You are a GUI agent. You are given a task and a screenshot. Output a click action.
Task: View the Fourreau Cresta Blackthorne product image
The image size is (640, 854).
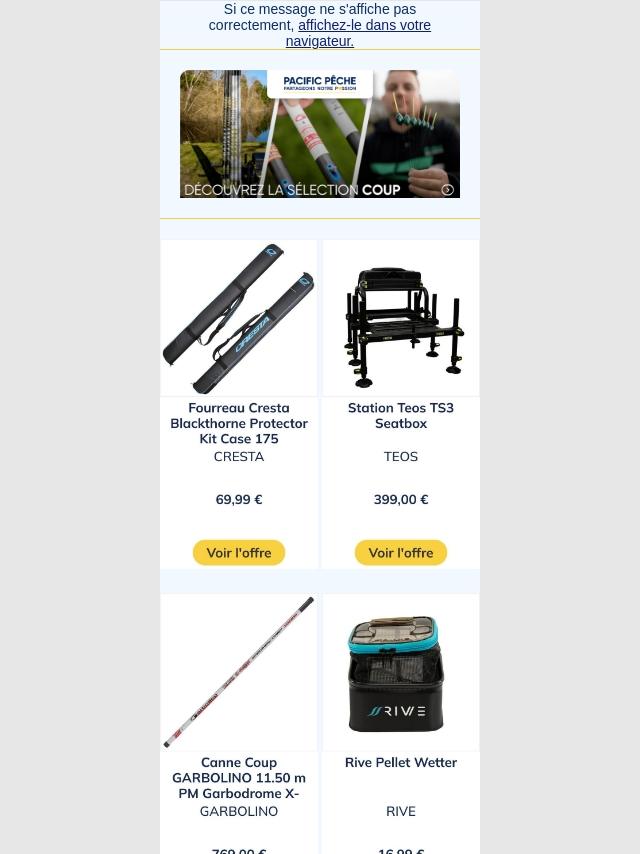click(239, 318)
